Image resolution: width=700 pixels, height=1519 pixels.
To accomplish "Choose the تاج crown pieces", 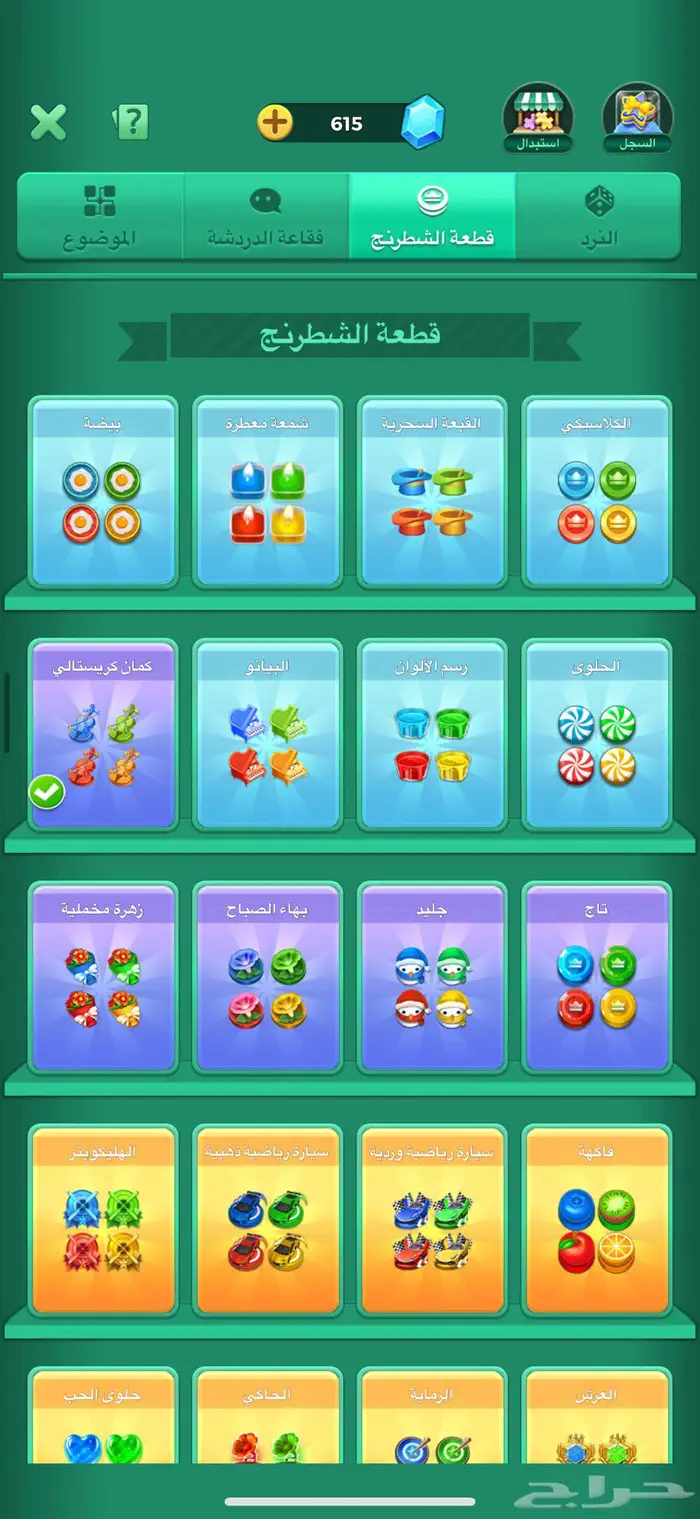I will (597, 977).
